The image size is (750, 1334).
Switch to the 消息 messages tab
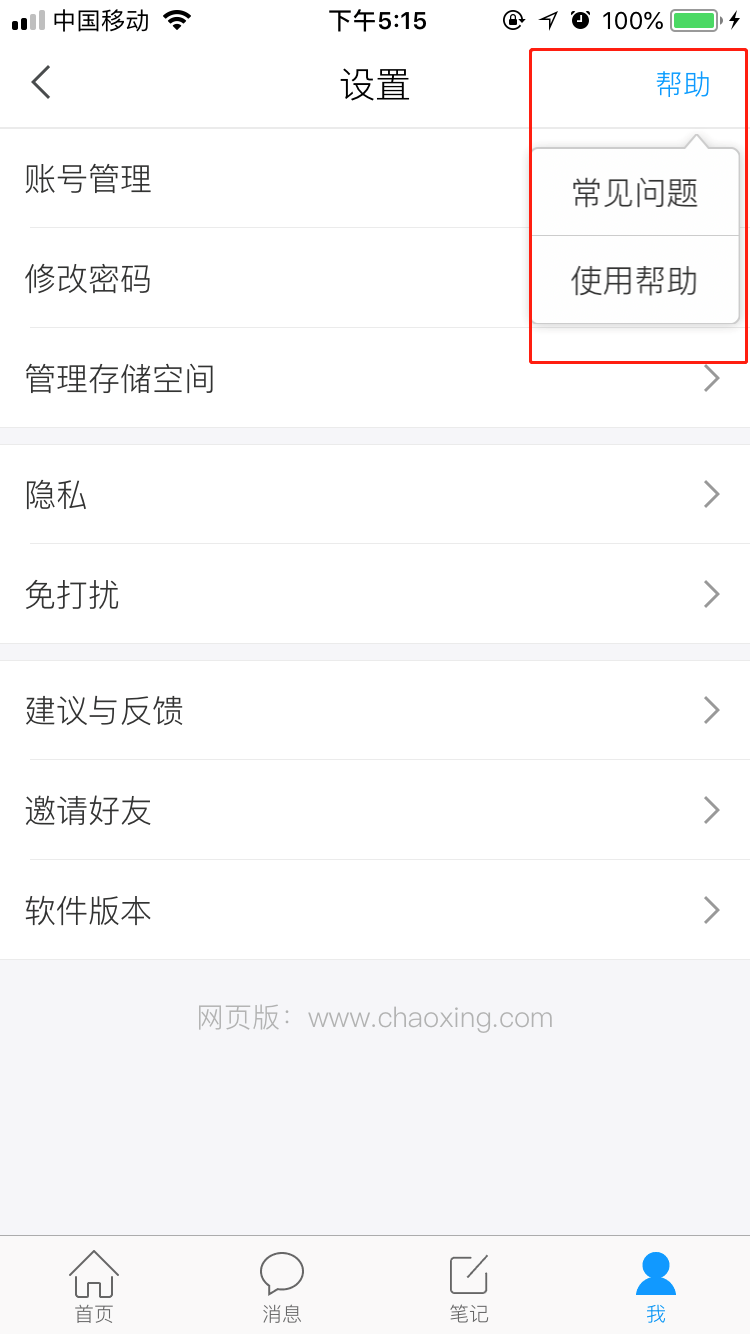[282, 1286]
